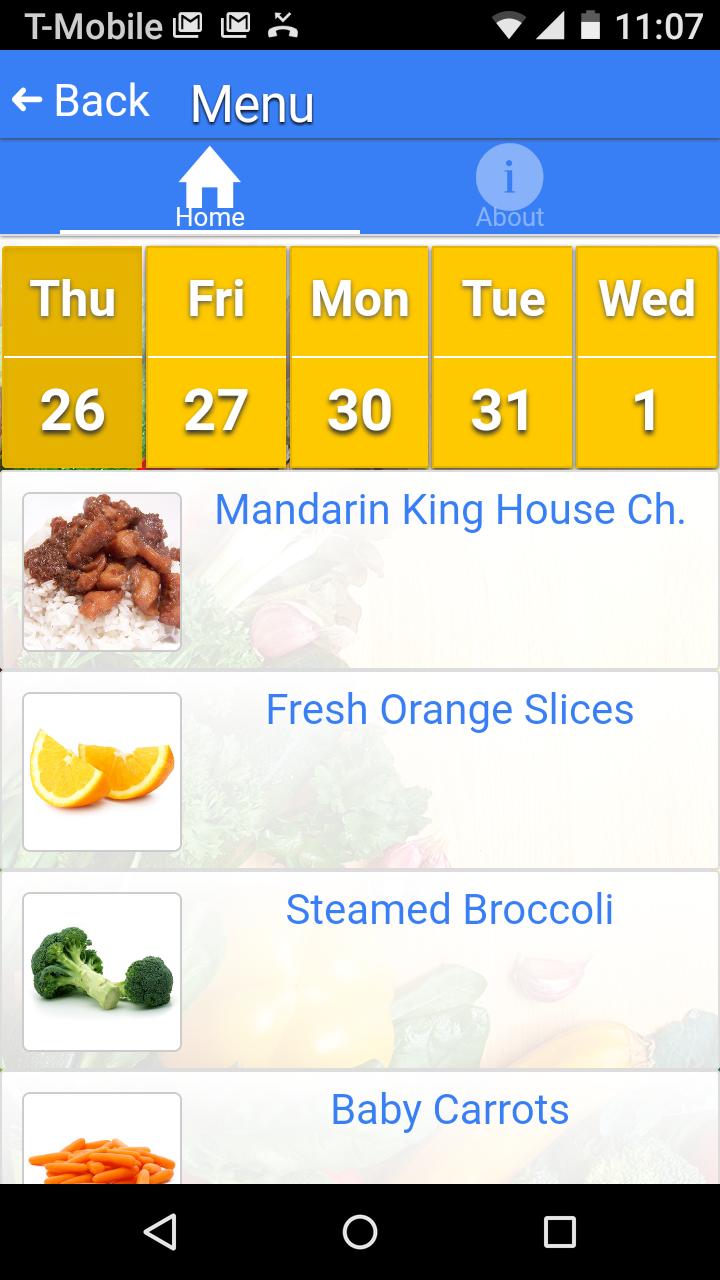Open the About tab

(x=509, y=189)
